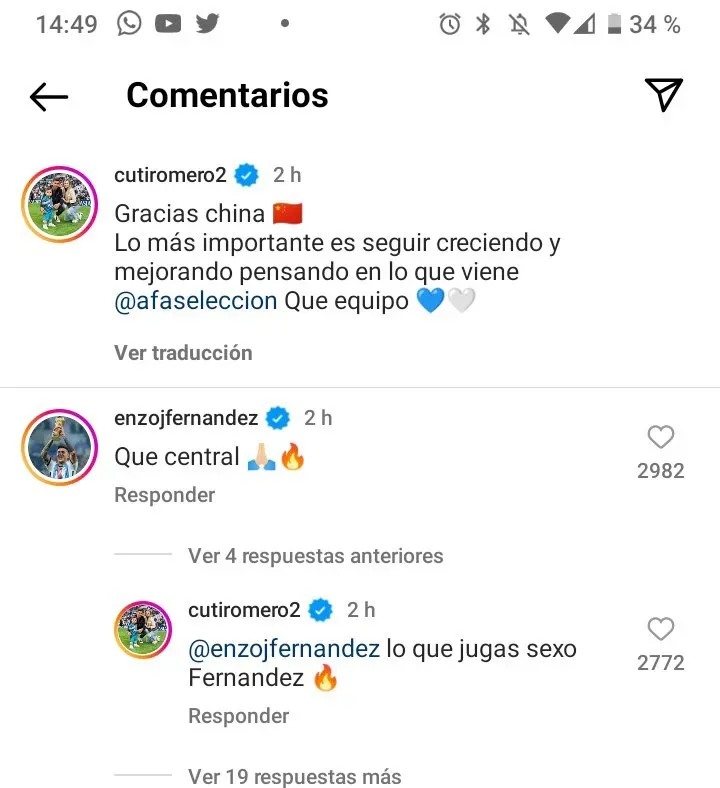
Task: Reply to enzojfernandez's "Que central" comment
Action: pyautogui.click(x=164, y=495)
